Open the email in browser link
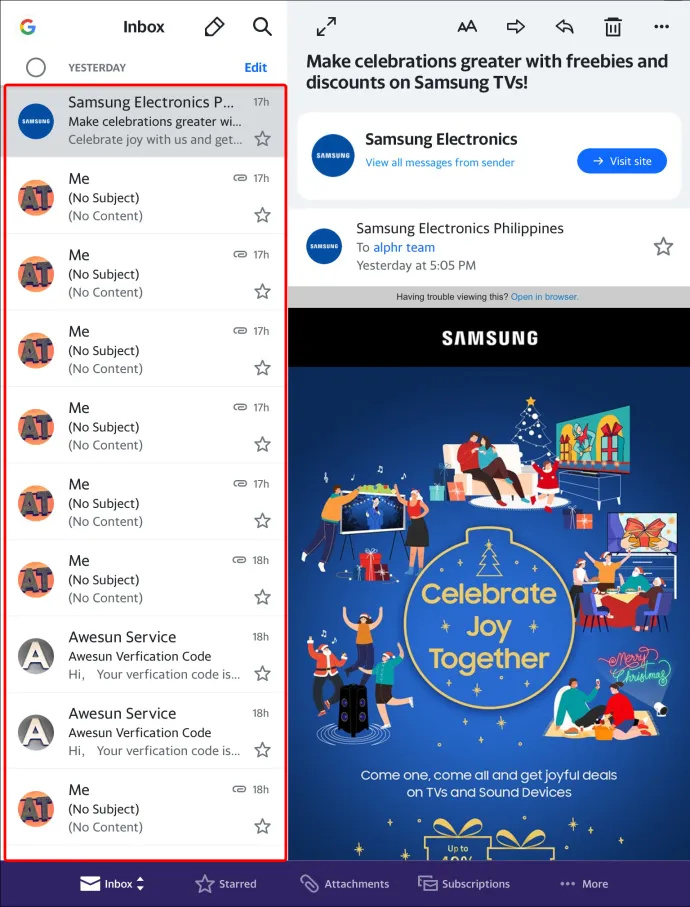The height and width of the screenshot is (907, 690). tap(544, 297)
